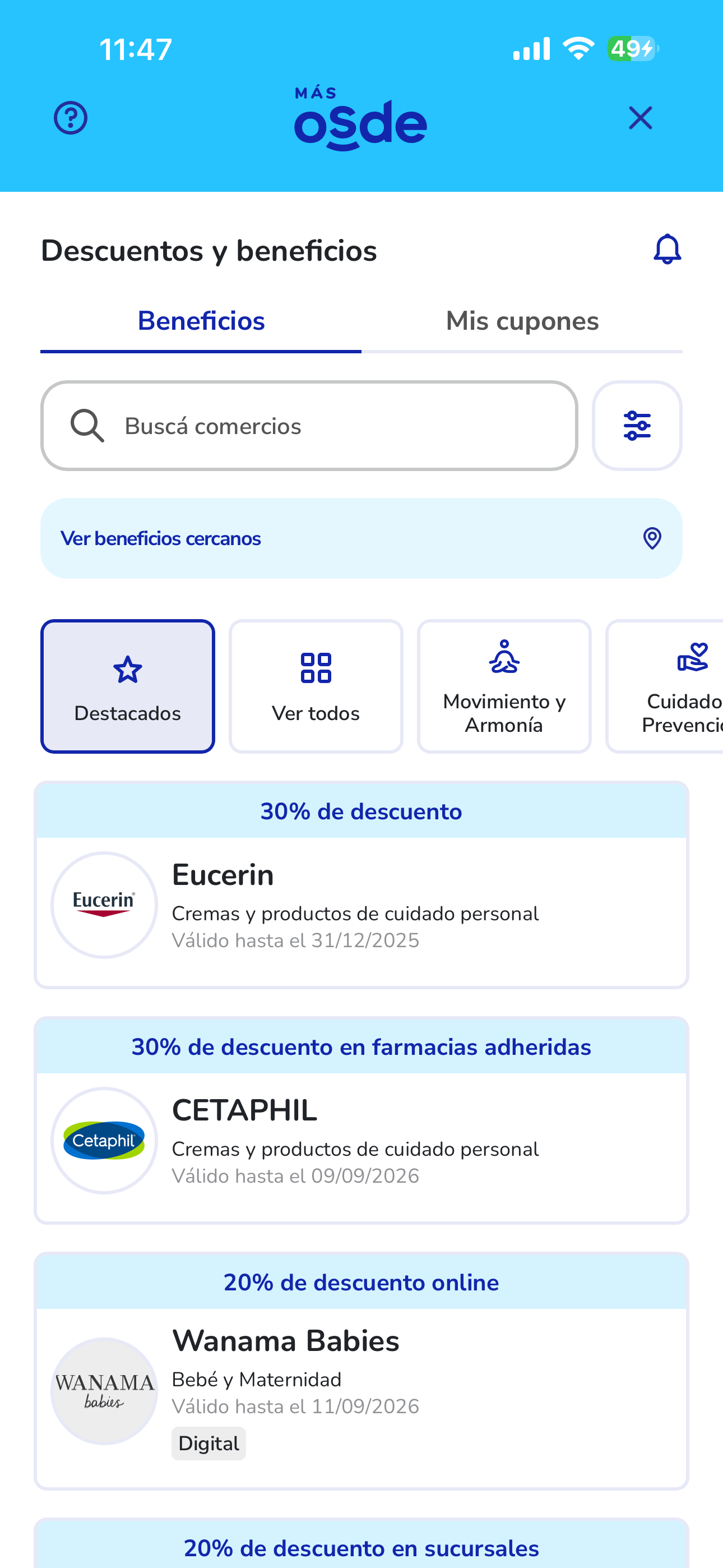Choose the Ver todos category

(315, 686)
